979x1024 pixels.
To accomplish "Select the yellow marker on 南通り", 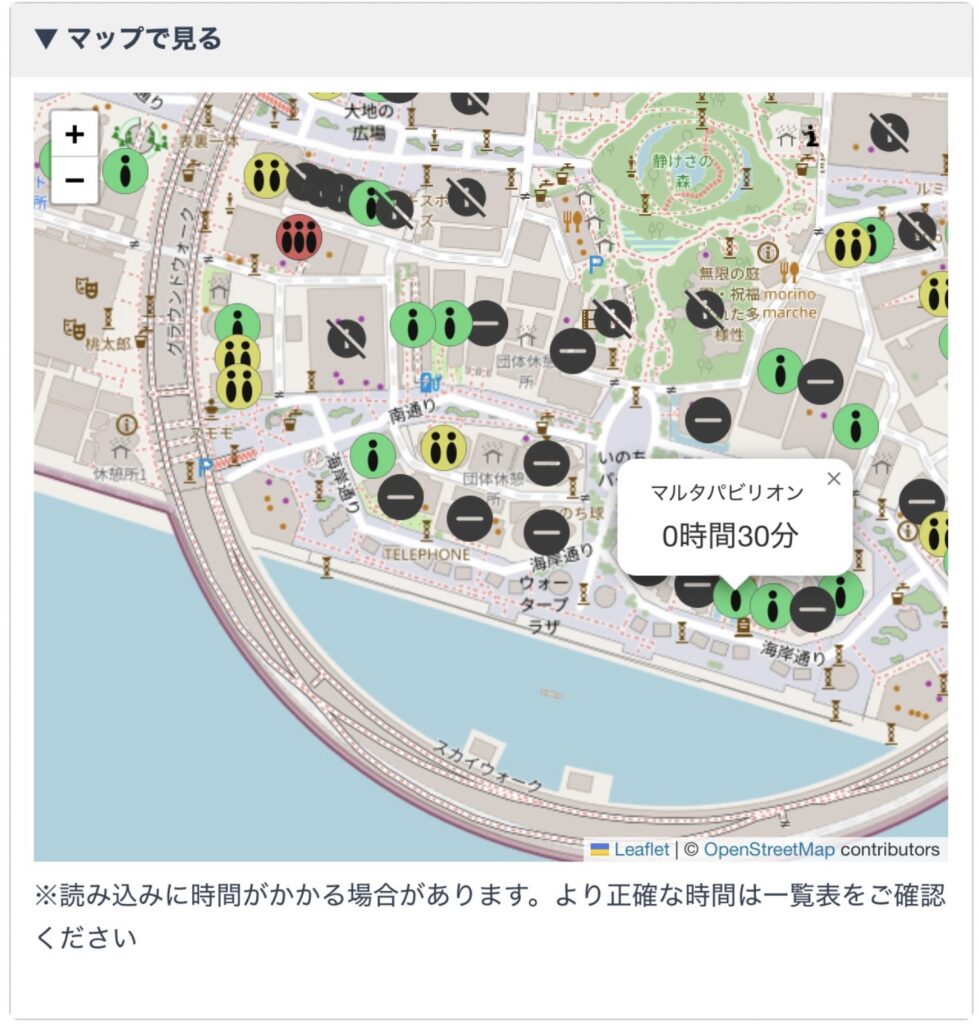I will [443, 447].
